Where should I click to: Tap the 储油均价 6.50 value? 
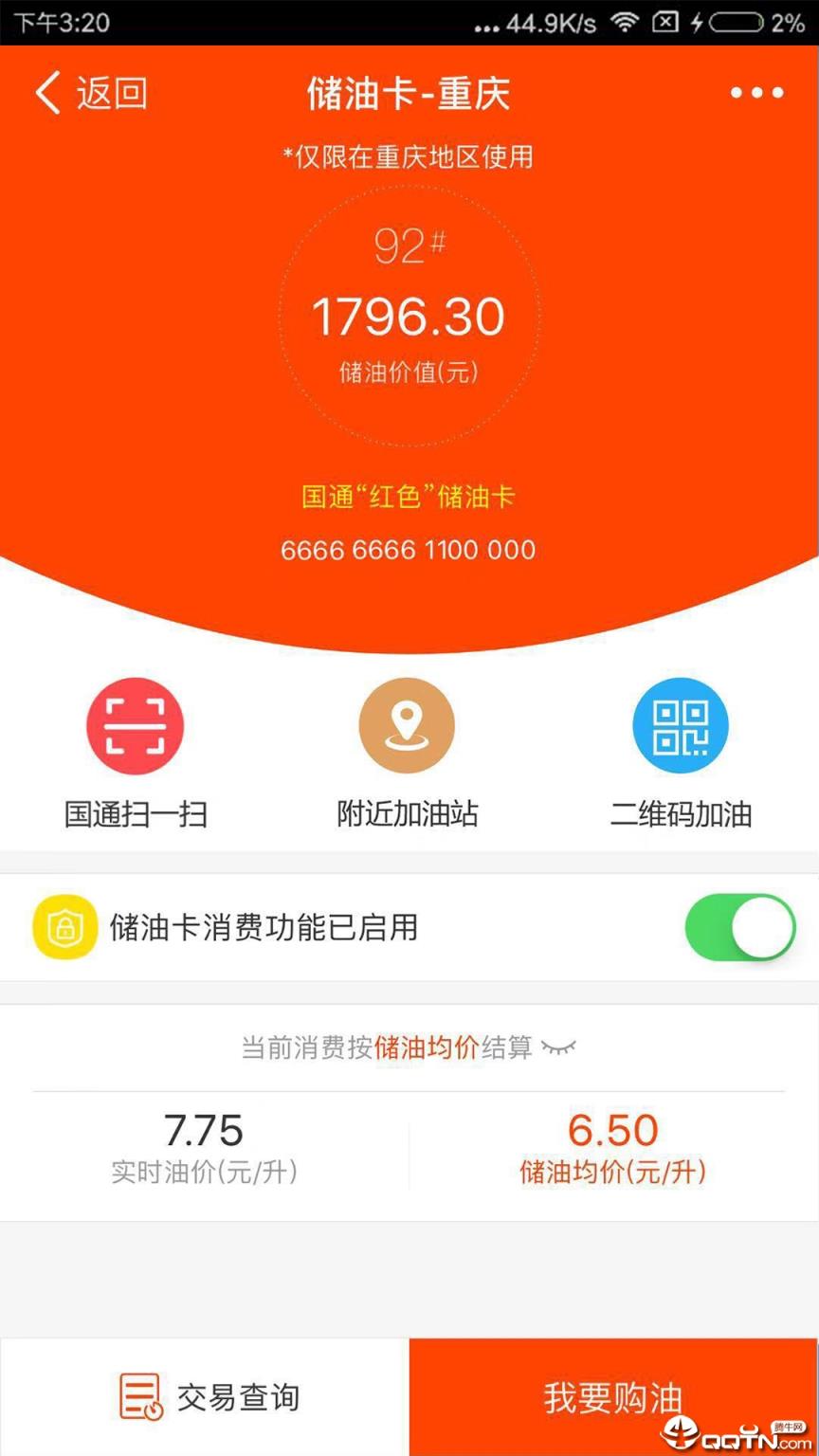(612, 1130)
